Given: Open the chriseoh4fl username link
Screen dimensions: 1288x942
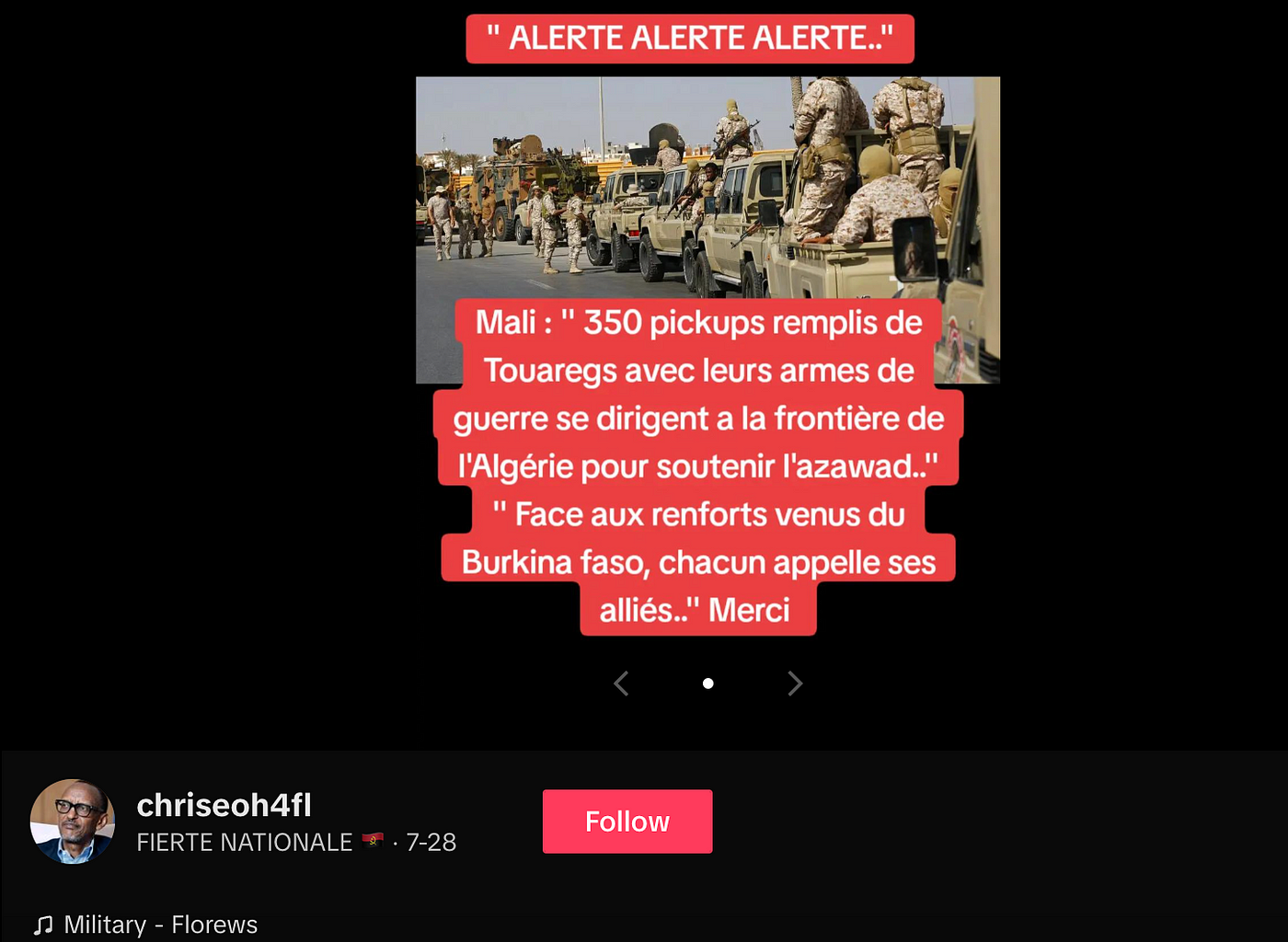Looking at the screenshot, I should click(x=224, y=805).
